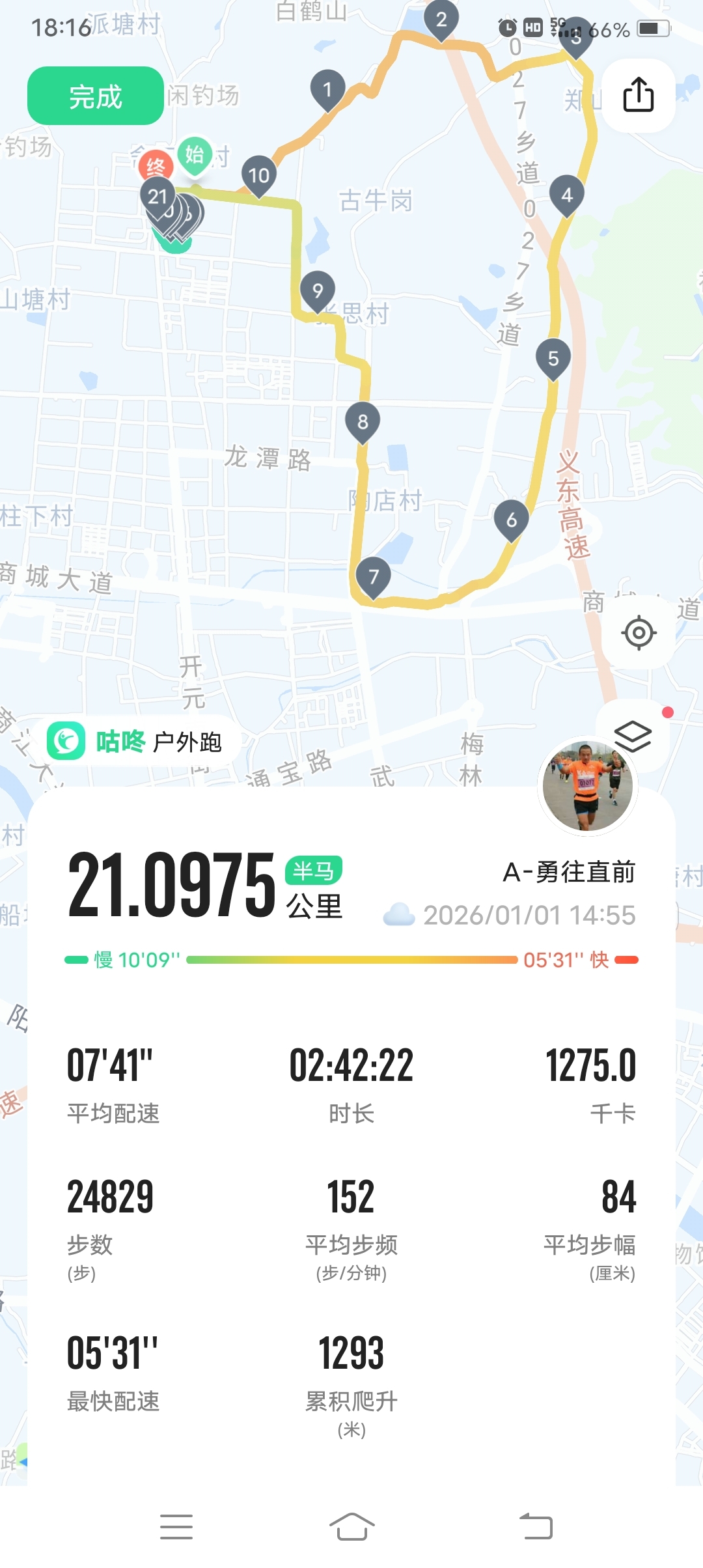Tap the green 完成 button

95,96
